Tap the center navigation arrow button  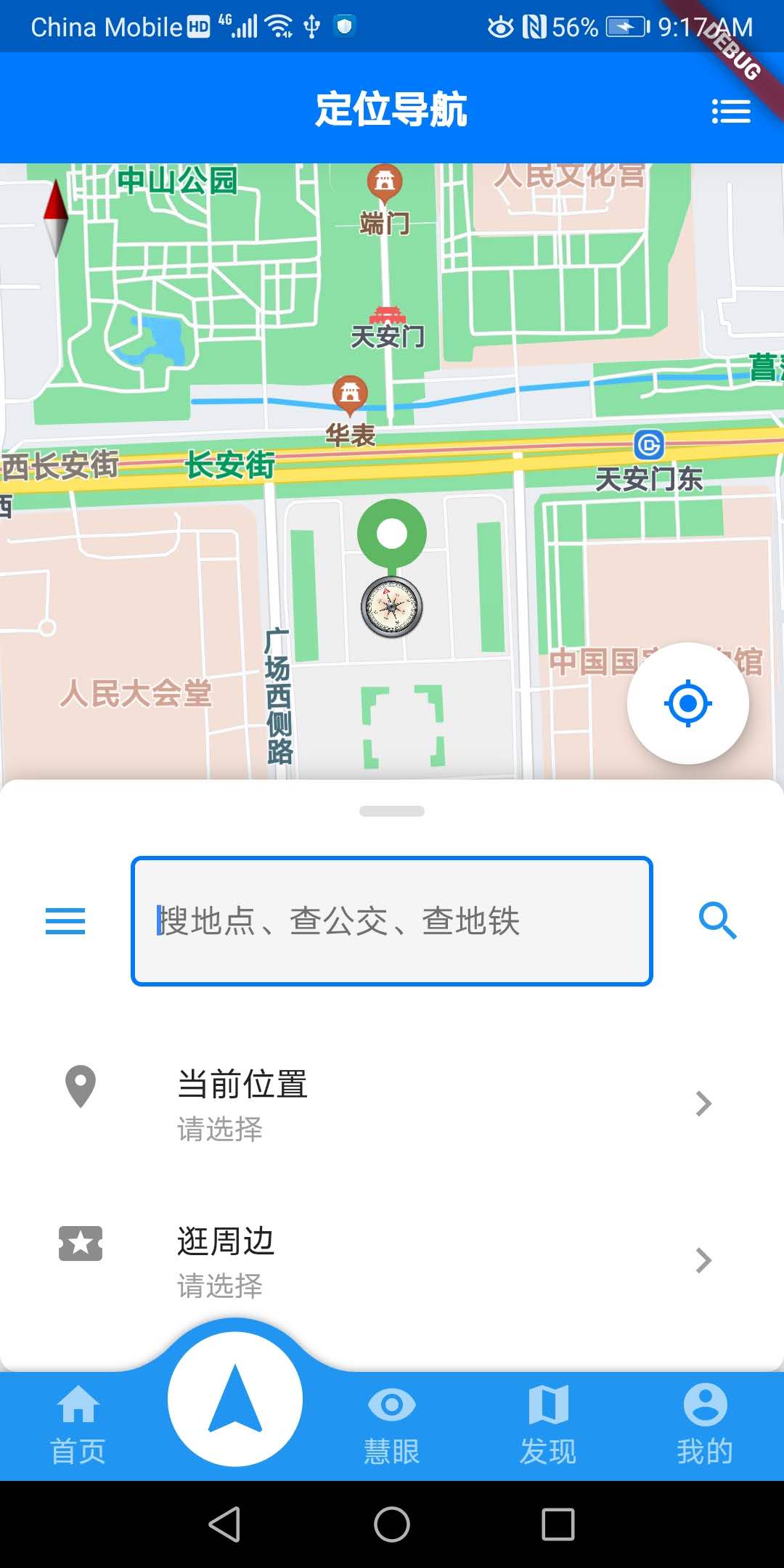click(x=235, y=1399)
